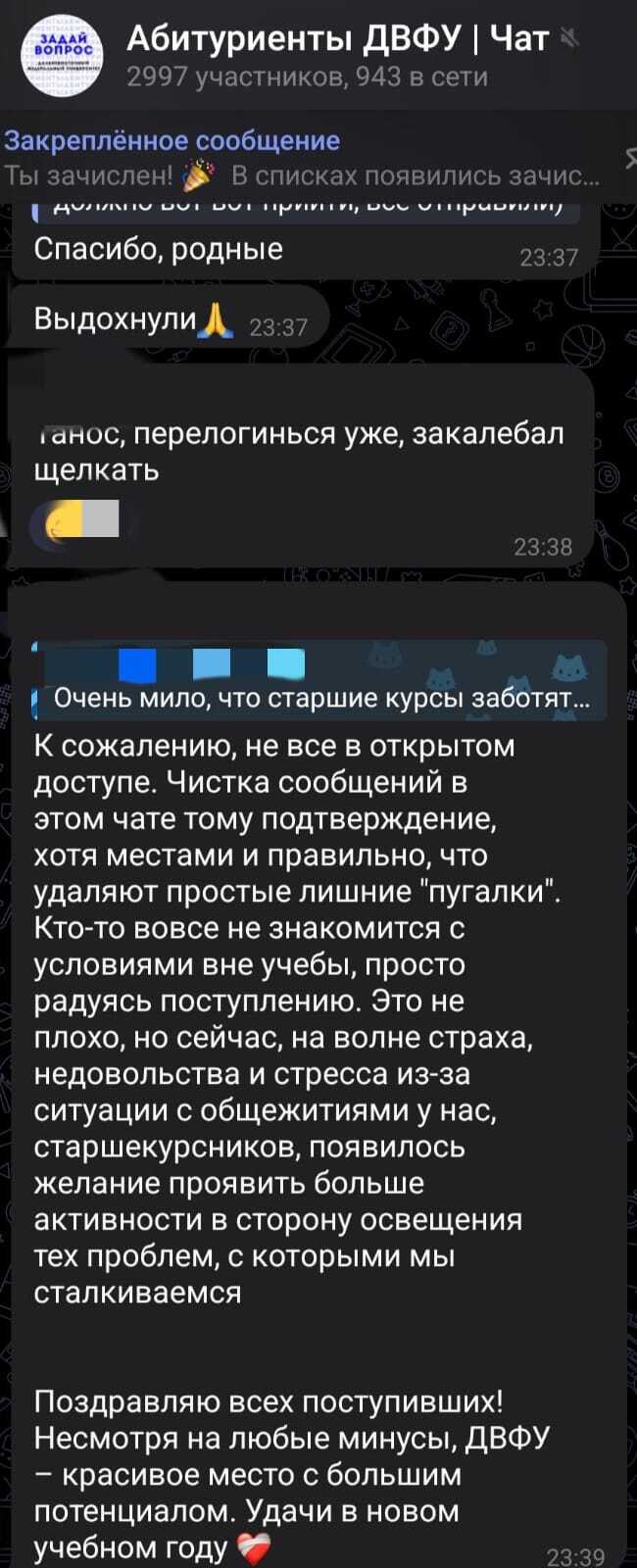Jump to the pinned message Ты зачислен
The height and width of the screenshot is (1568, 637).
(302, 159)
